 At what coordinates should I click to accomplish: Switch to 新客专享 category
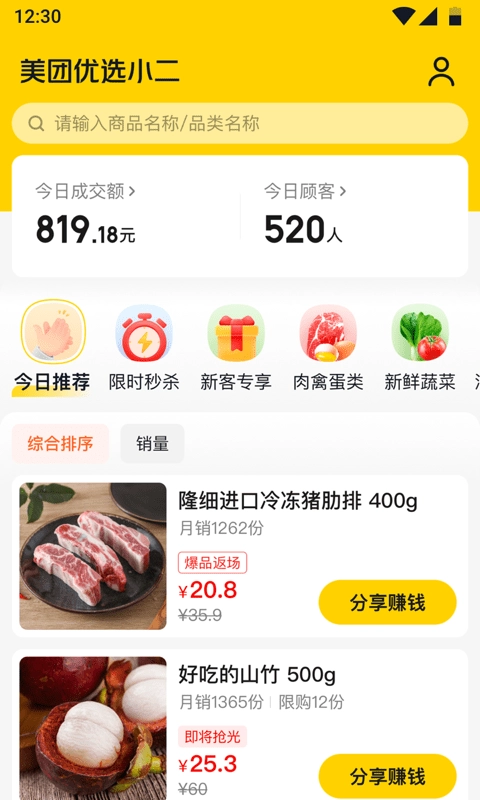click(236, 347)
